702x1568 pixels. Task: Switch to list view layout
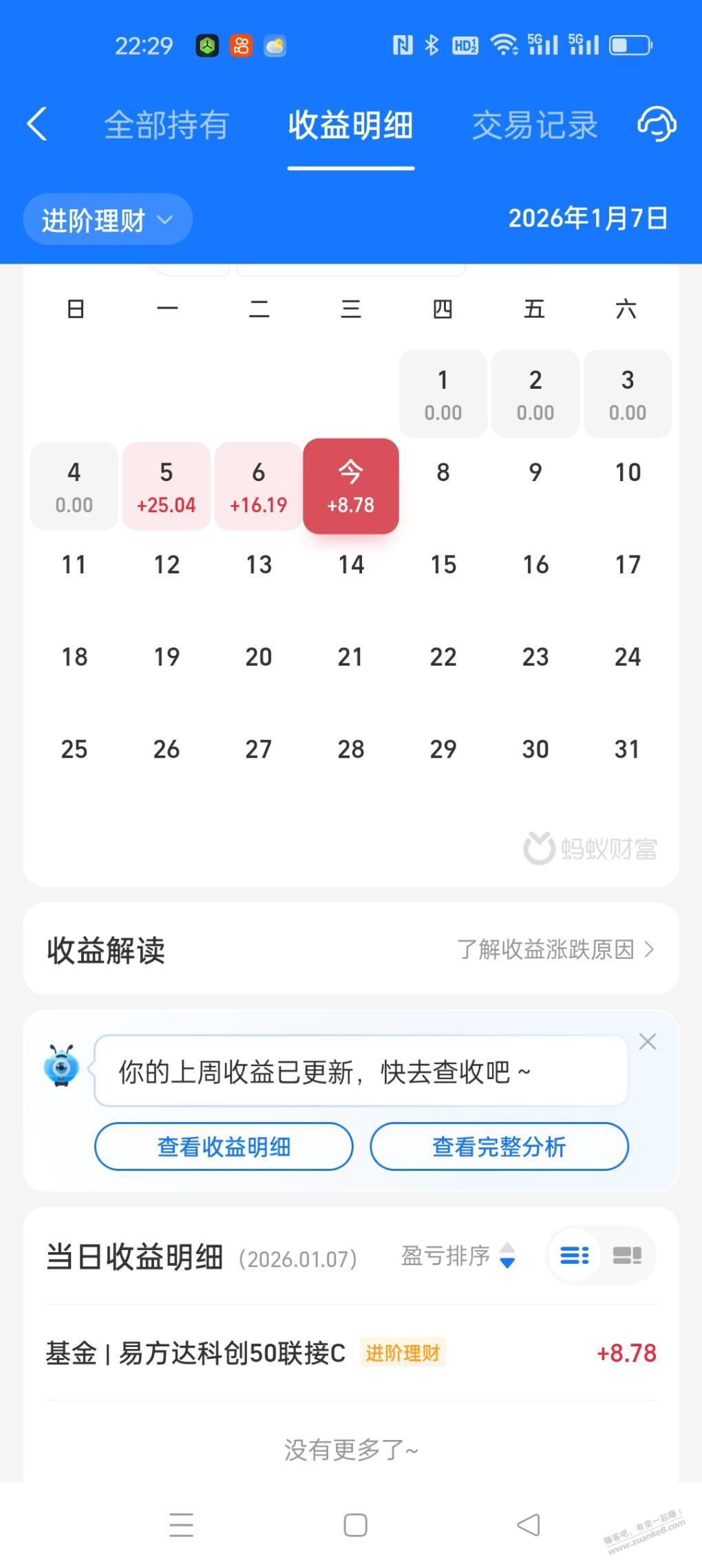tap(574, 1256)
